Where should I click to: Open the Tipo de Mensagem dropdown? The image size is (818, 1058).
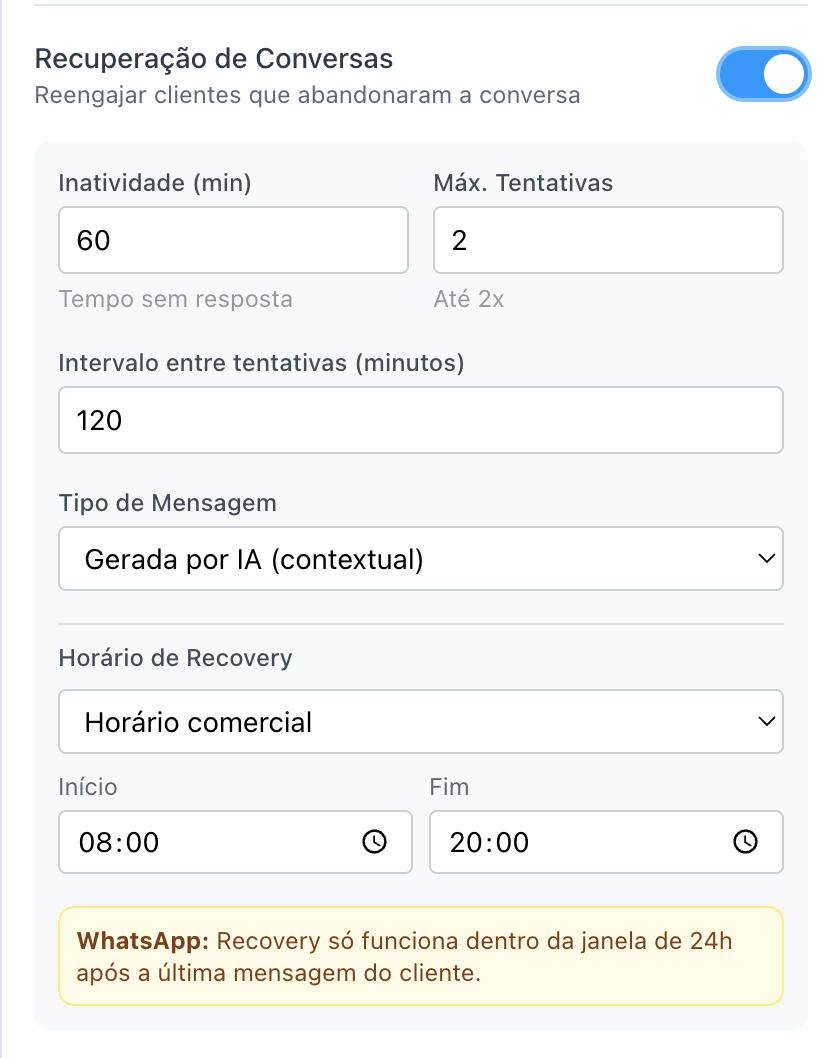(x=420, y=558)
